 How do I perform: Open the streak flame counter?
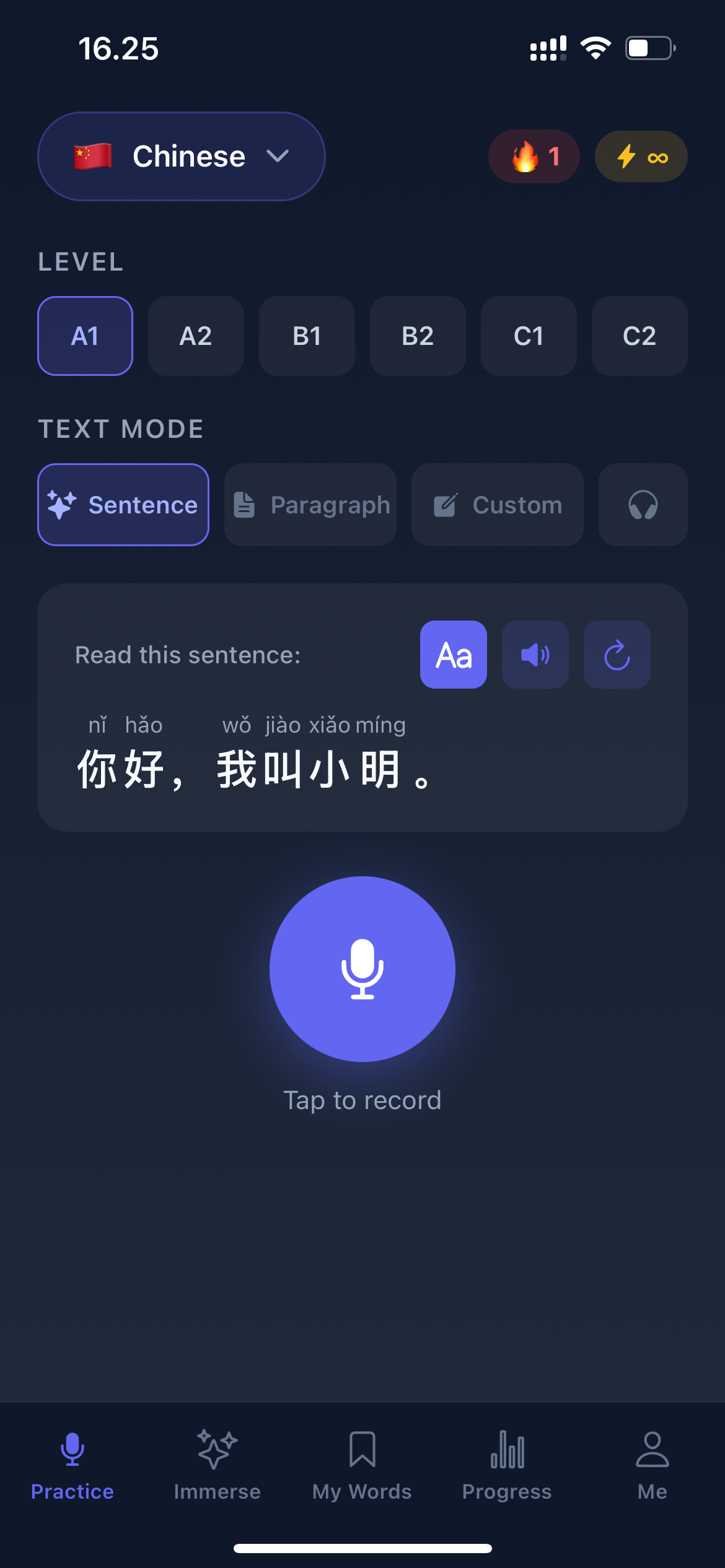coord(534,156)
